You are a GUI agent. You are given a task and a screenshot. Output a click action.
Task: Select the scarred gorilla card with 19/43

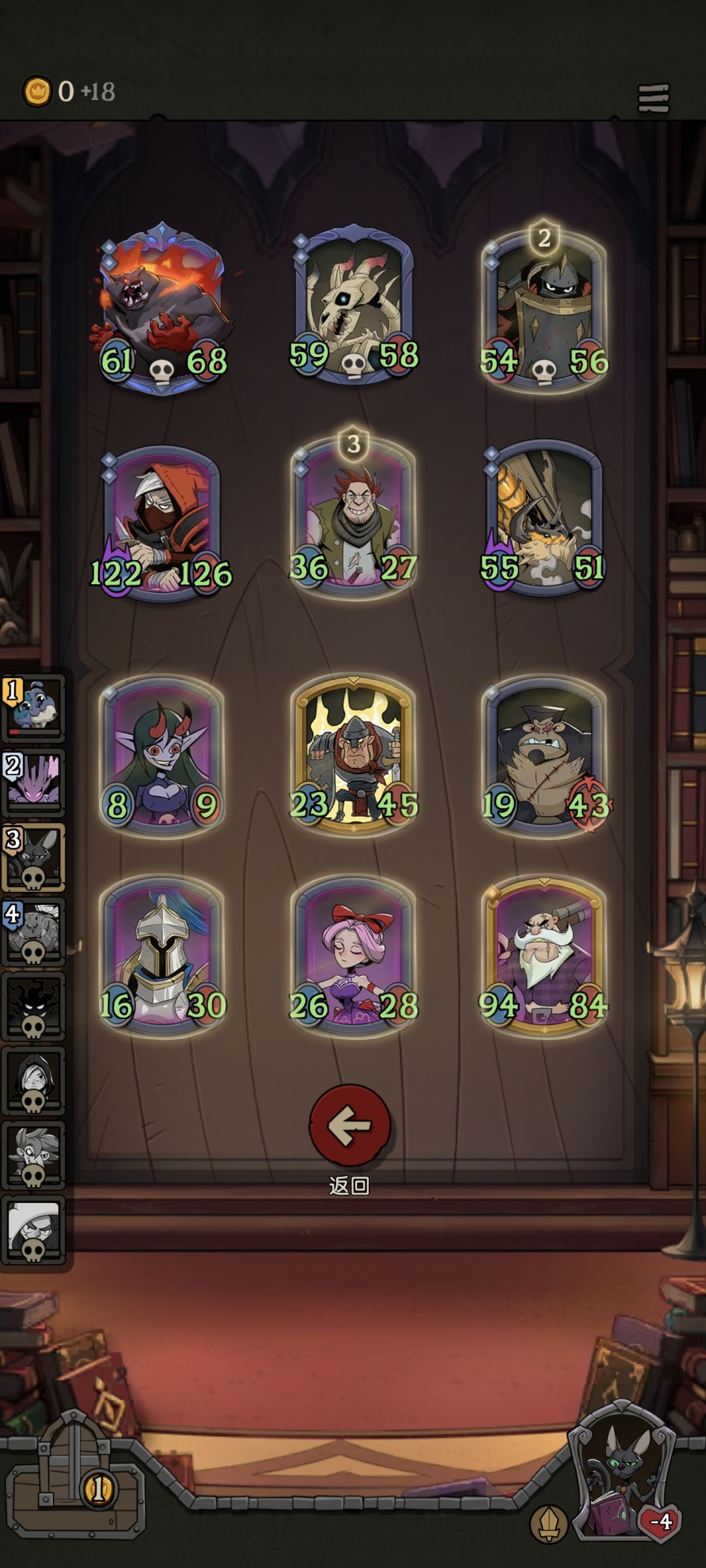544,757
